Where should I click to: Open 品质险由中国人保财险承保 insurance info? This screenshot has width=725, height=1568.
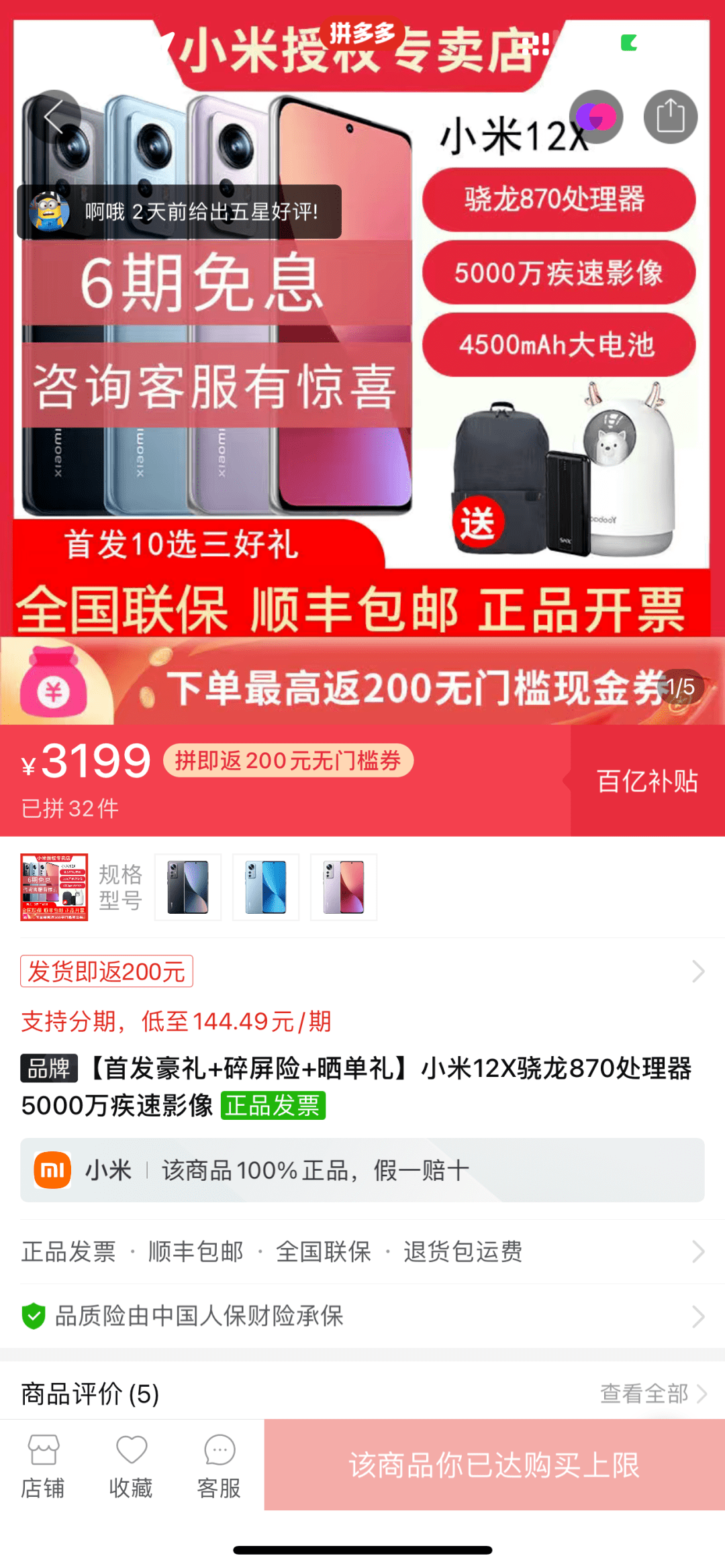click(x=362, y=1316)
